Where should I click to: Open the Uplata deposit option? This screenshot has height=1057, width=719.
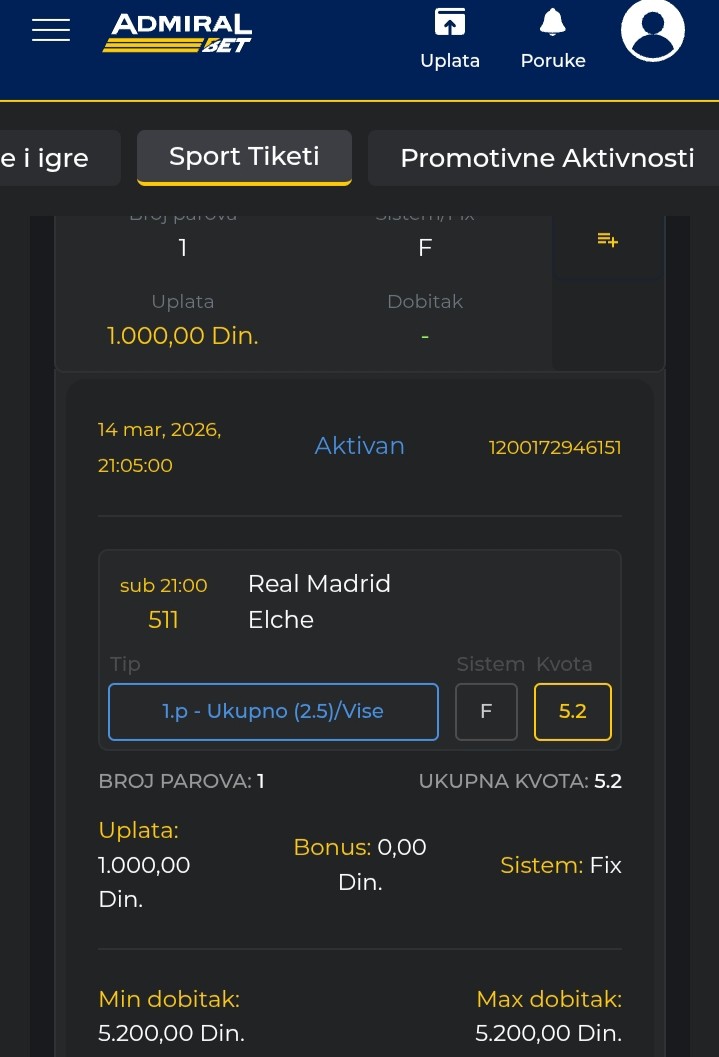tap(449, 40)
